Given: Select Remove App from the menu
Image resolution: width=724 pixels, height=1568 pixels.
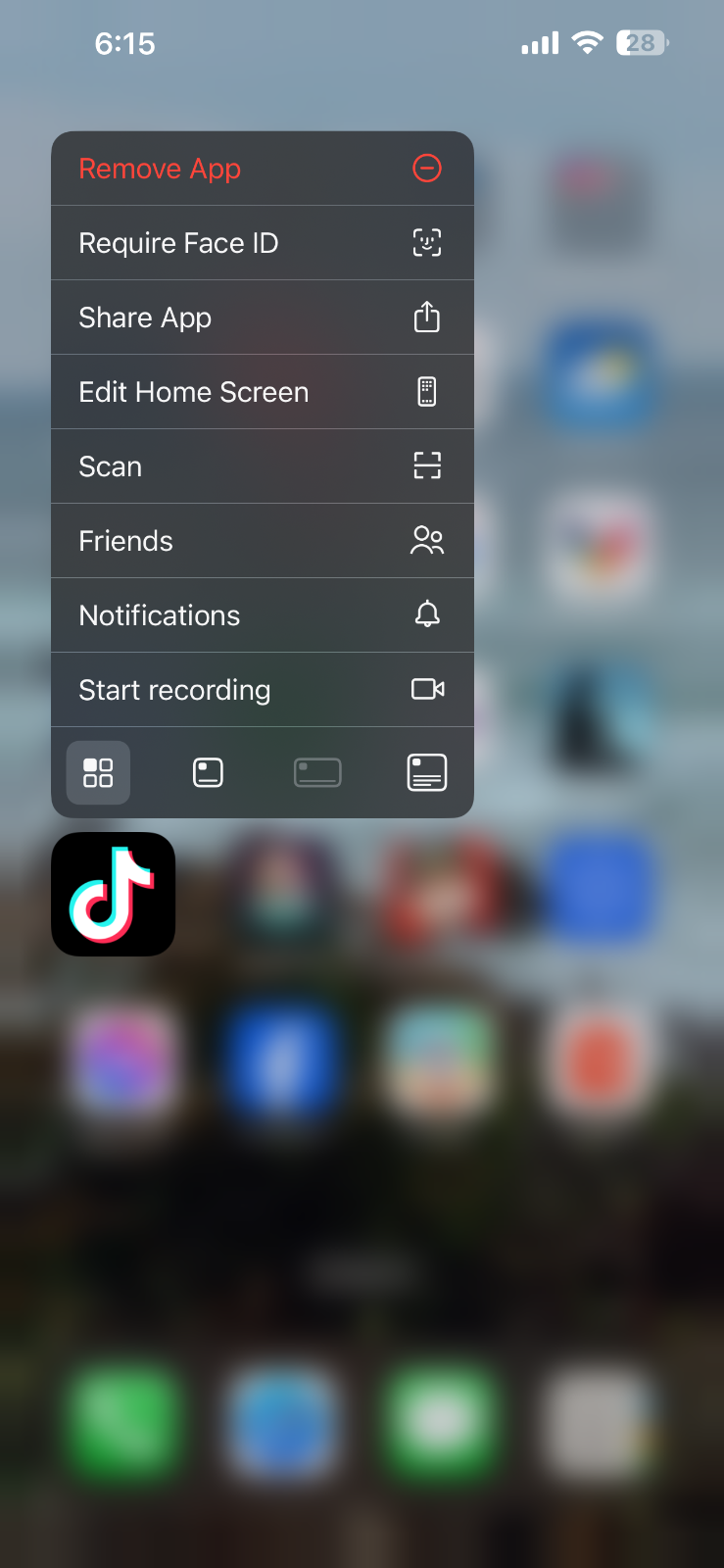Looking at the screenshot, I should [x=262, y=169].
